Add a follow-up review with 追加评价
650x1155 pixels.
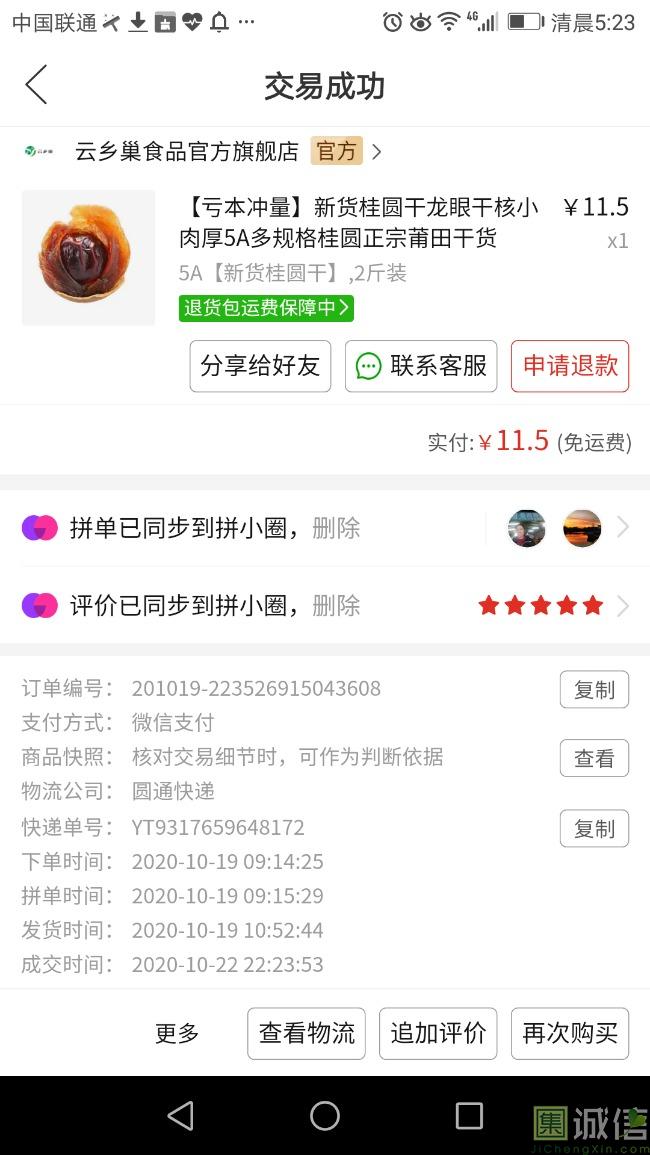(438, 1034)
